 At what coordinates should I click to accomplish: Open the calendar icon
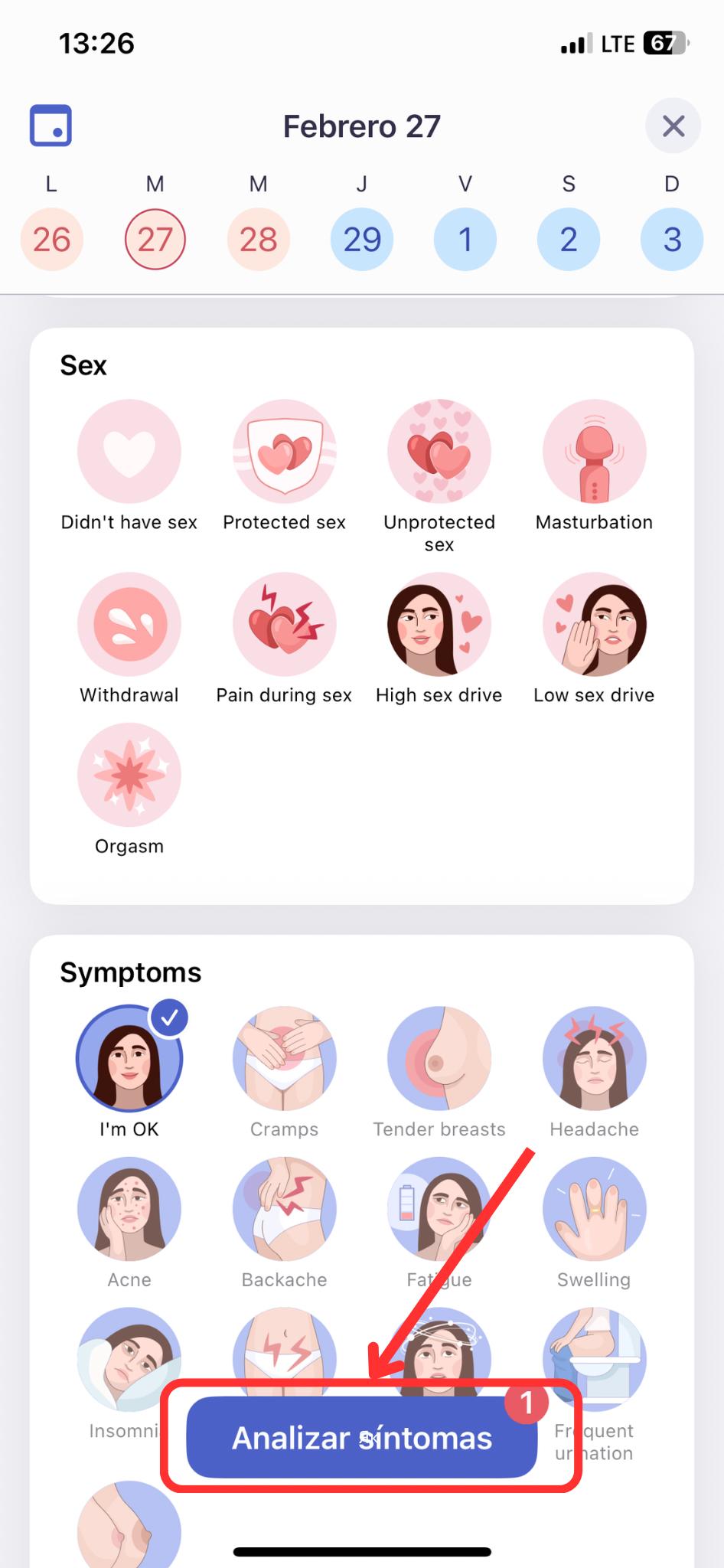pos(51,126)
